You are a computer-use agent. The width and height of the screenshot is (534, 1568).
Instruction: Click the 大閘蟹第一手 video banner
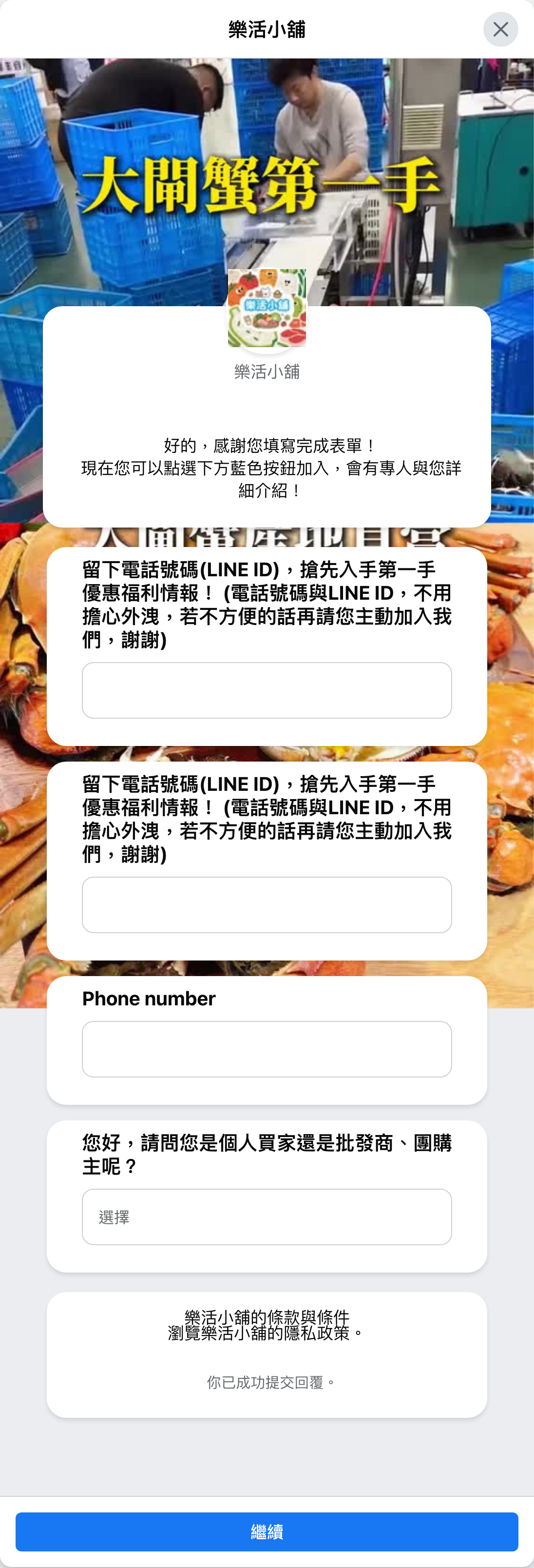267,176
